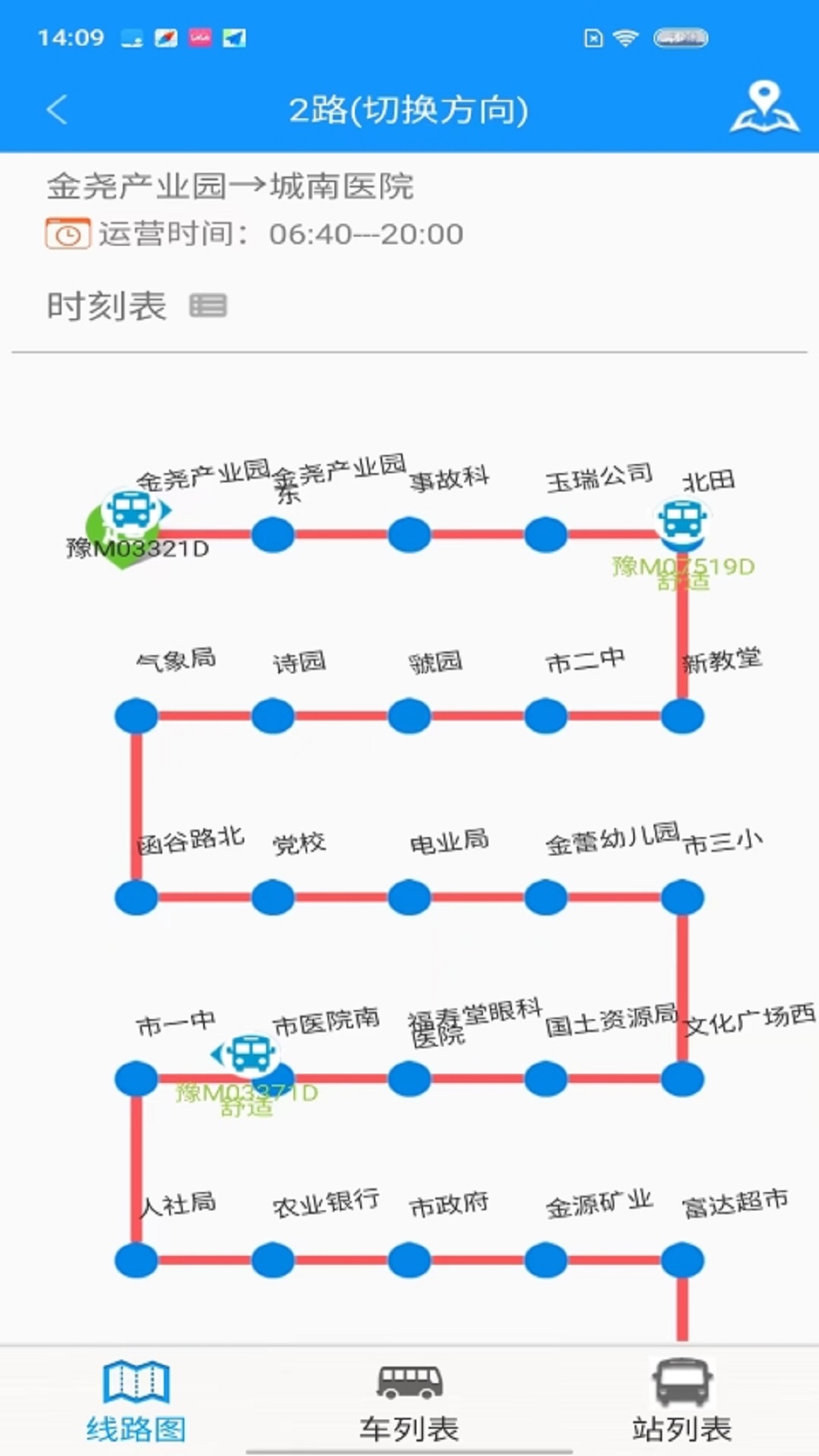Open details for 文化广场西 station dot
The height and width of the screenshot is (1456, 819).
681,1078
